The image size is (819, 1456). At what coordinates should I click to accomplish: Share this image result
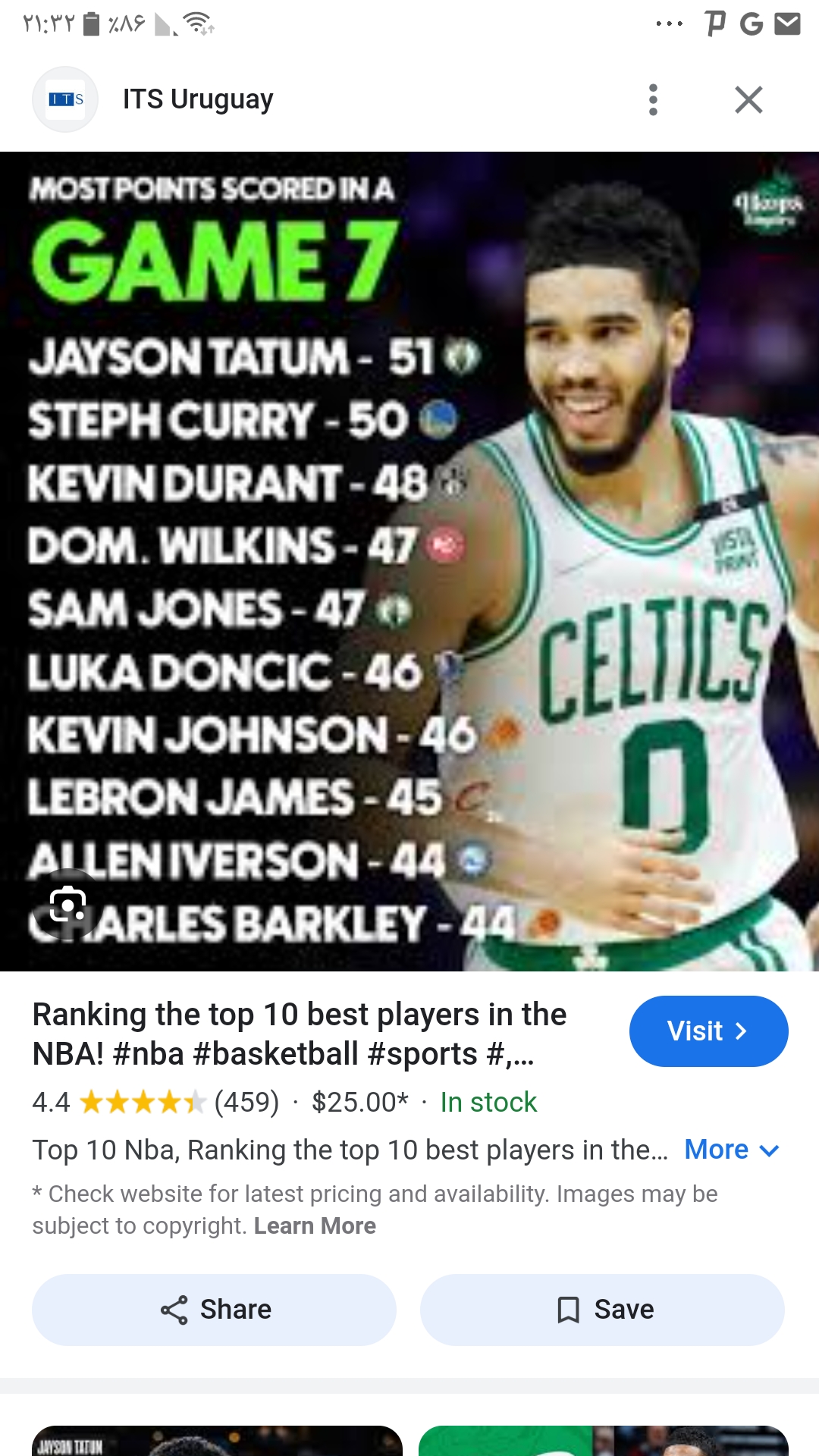coord(214,1310)
